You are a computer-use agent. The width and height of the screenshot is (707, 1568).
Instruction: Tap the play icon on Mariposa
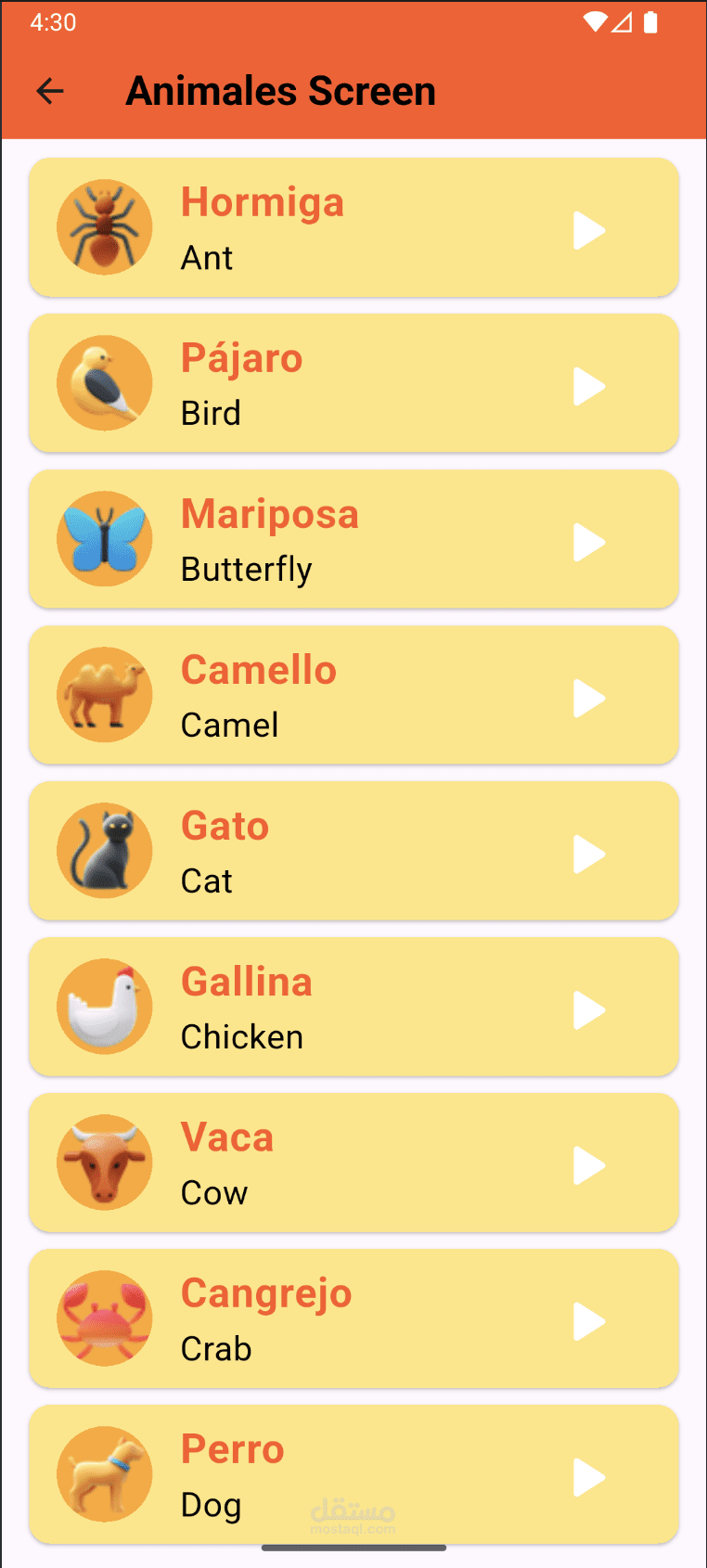[588, 542]
